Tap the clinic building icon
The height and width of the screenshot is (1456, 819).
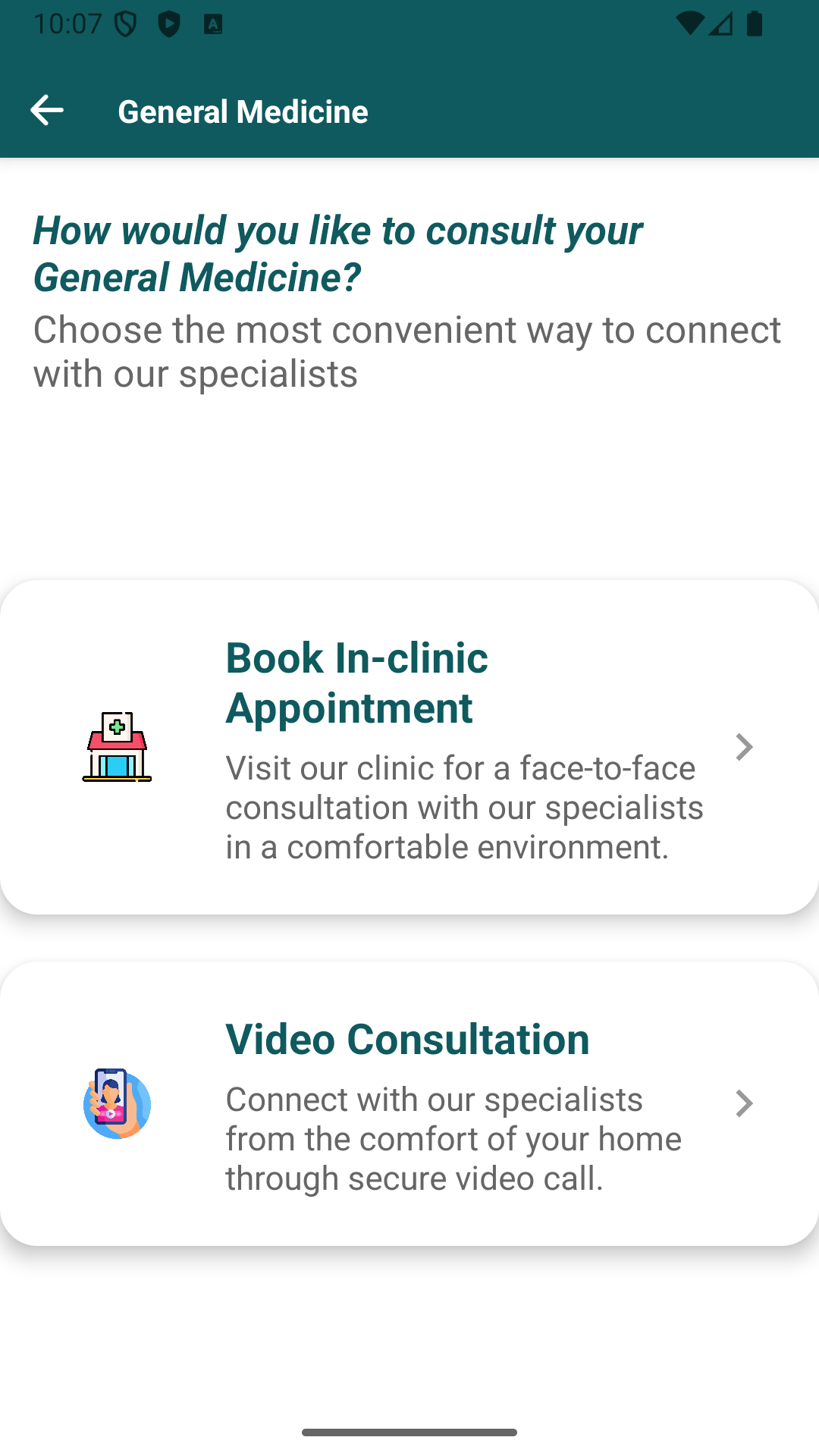click(x=118, y=747)
